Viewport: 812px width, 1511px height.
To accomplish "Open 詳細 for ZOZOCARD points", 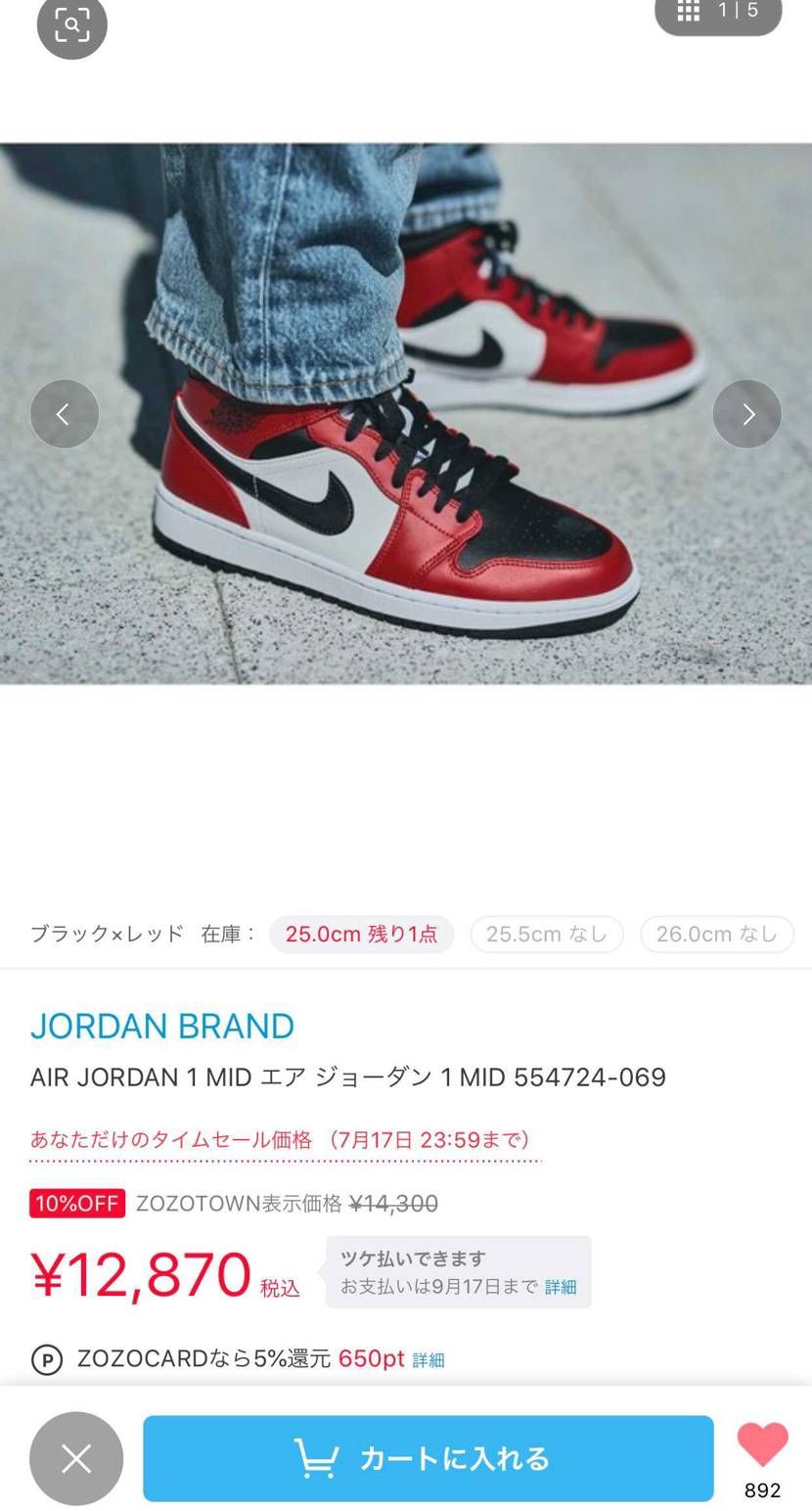I will 429,1360.
